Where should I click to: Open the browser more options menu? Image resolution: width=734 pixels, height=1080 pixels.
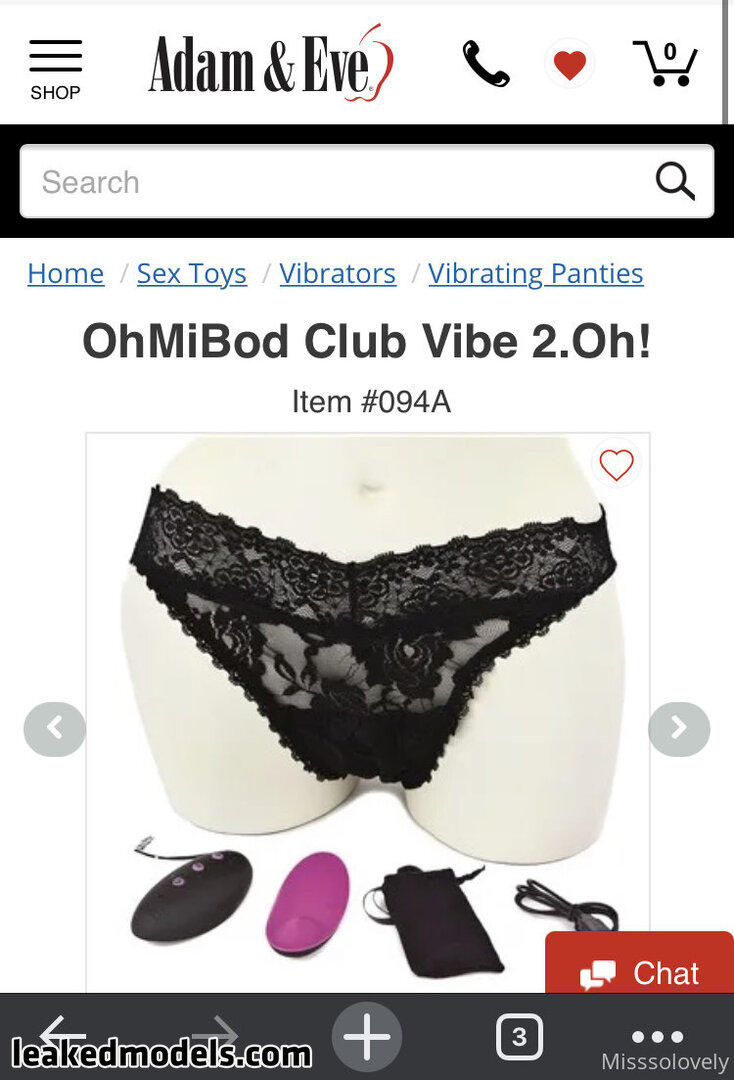(x=657, y=1036)
